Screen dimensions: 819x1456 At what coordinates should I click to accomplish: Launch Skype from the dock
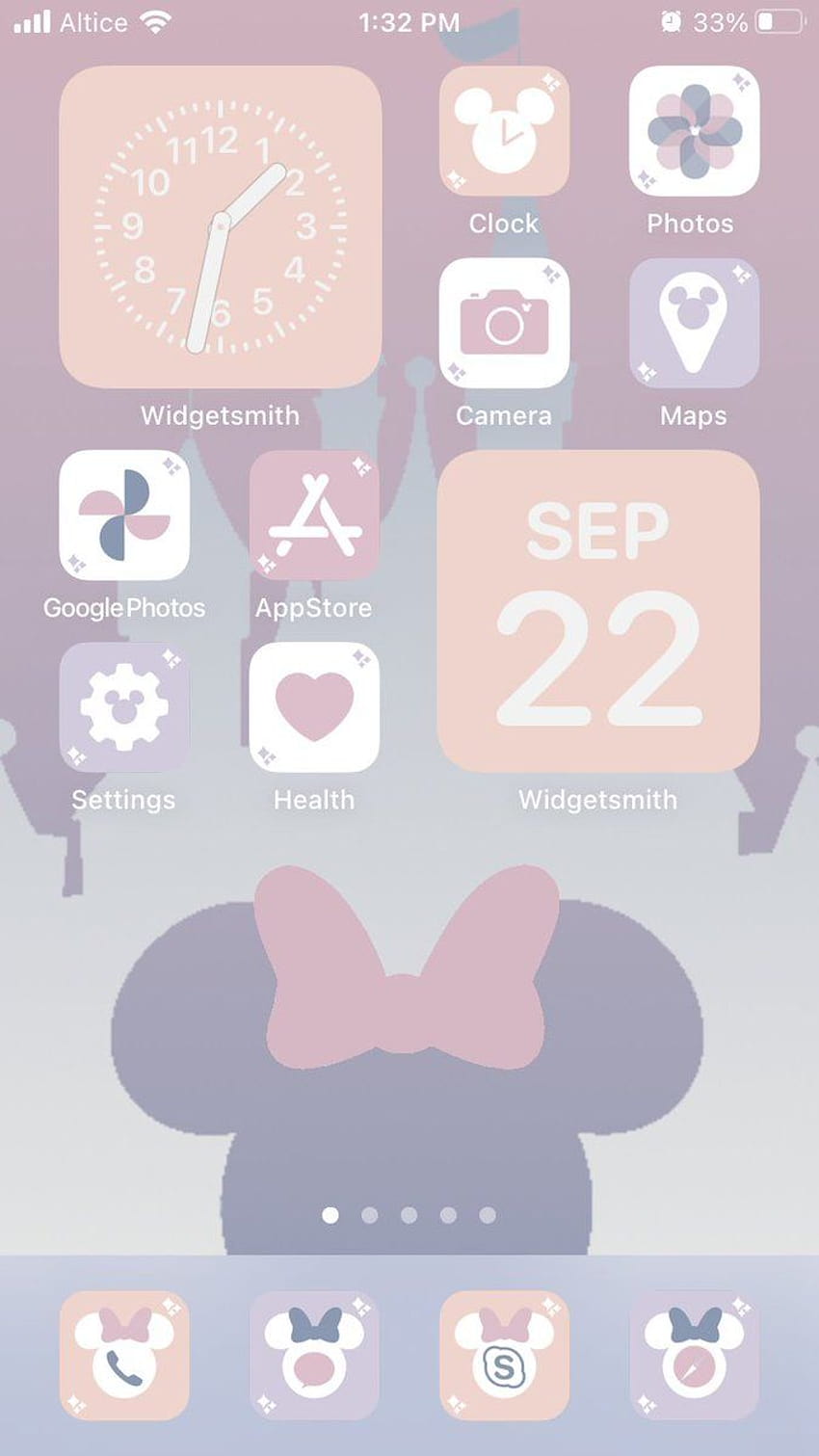click(504, 1355)
